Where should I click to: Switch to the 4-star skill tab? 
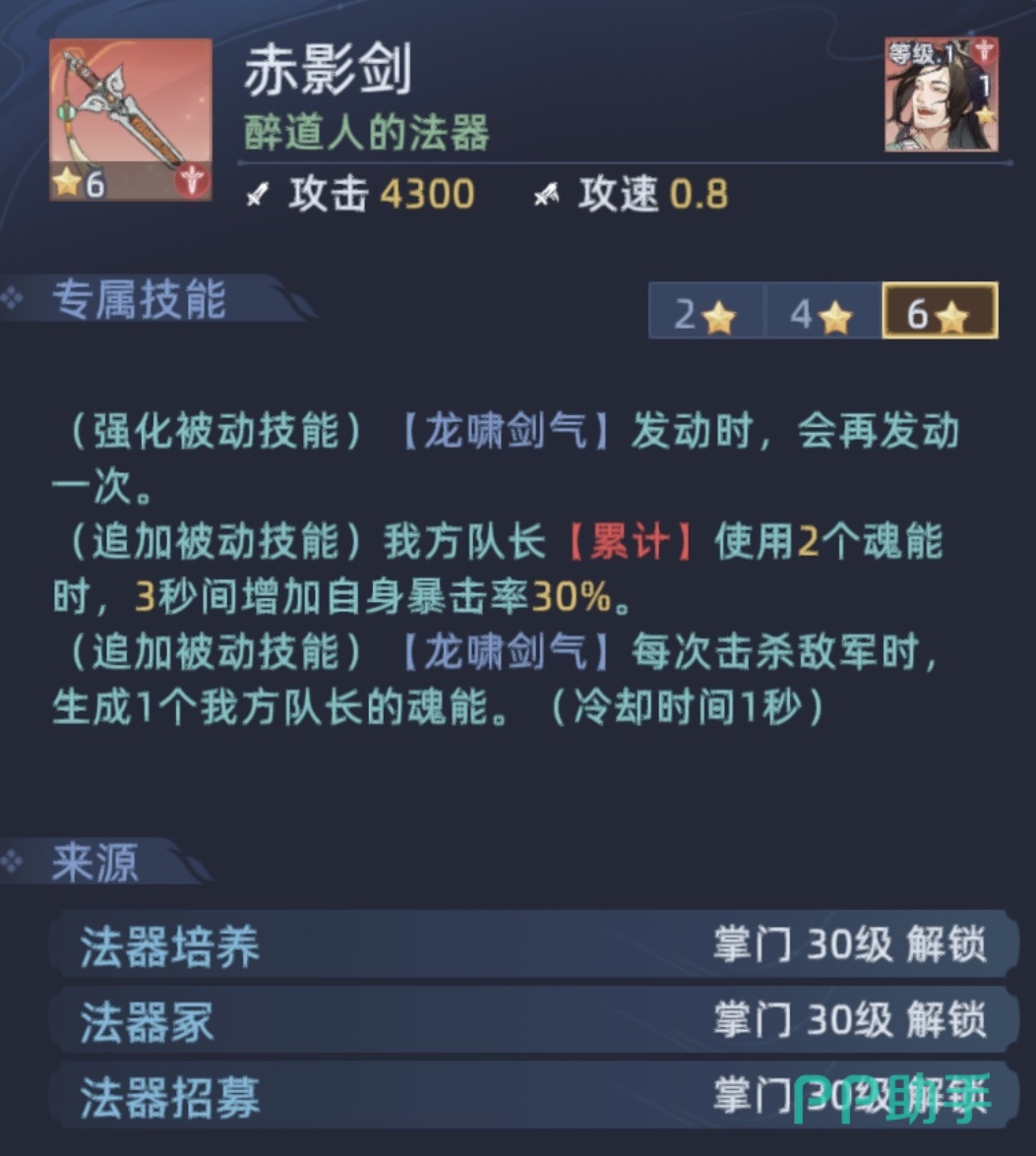823,311
